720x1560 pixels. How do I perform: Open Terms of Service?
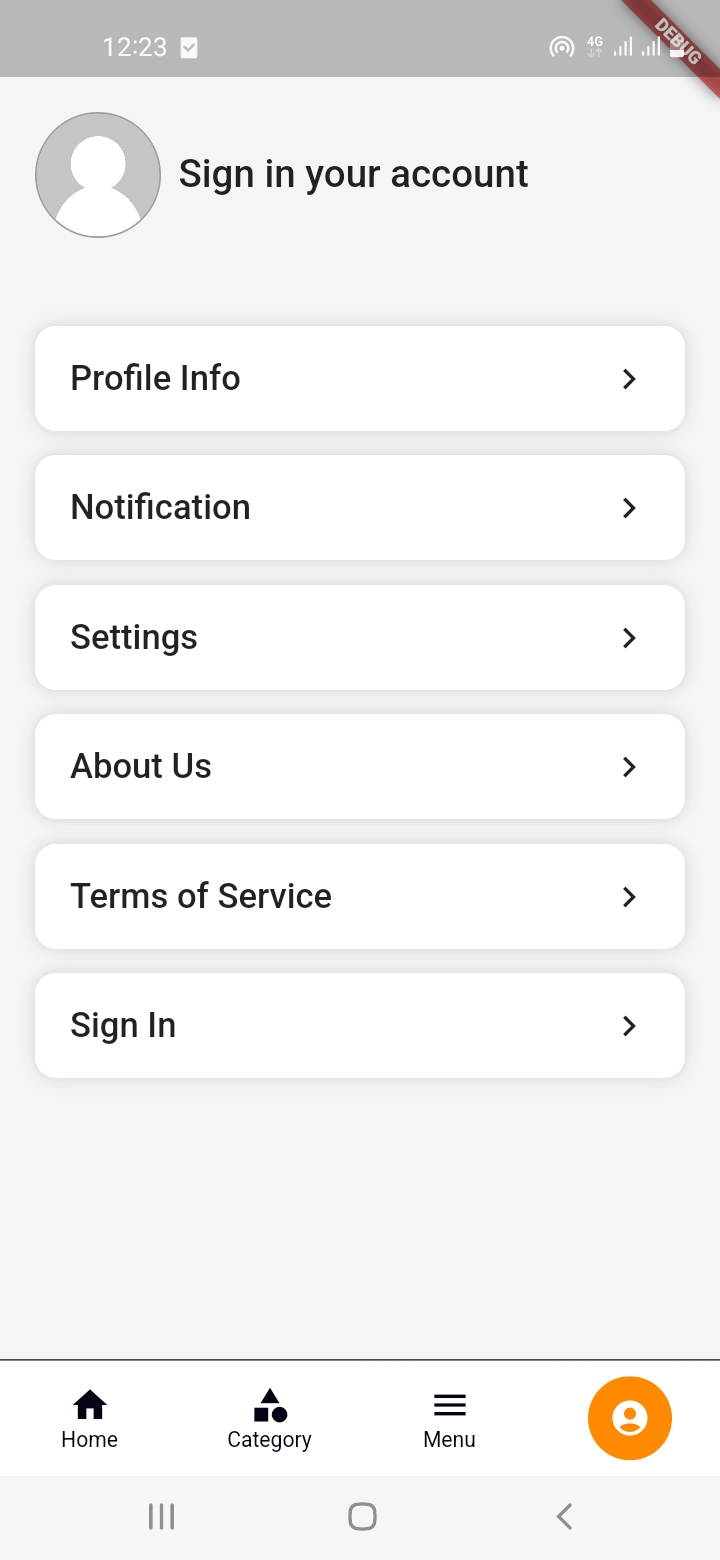(x=360, y=897)
